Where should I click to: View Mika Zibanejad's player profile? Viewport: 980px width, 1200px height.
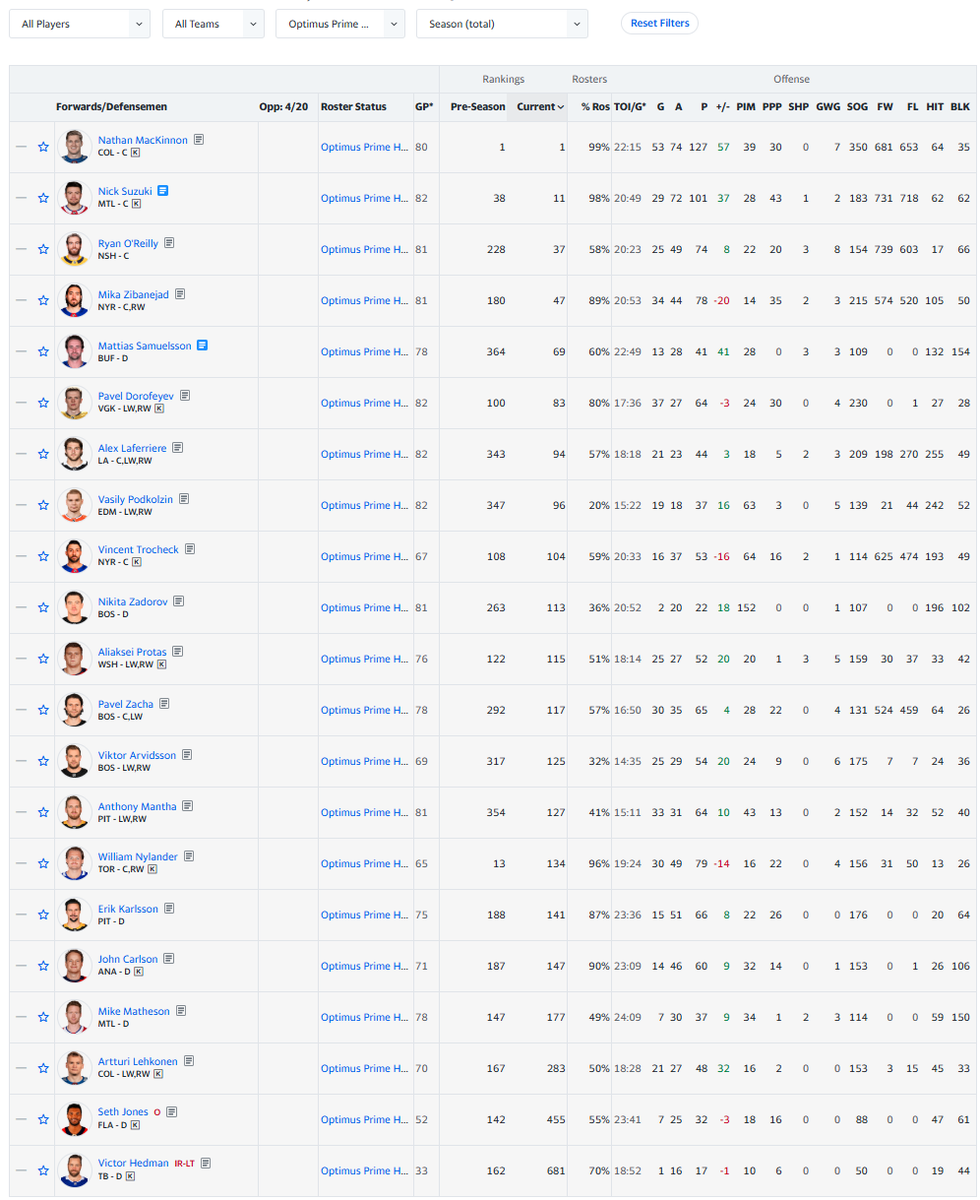click(134, 294)
